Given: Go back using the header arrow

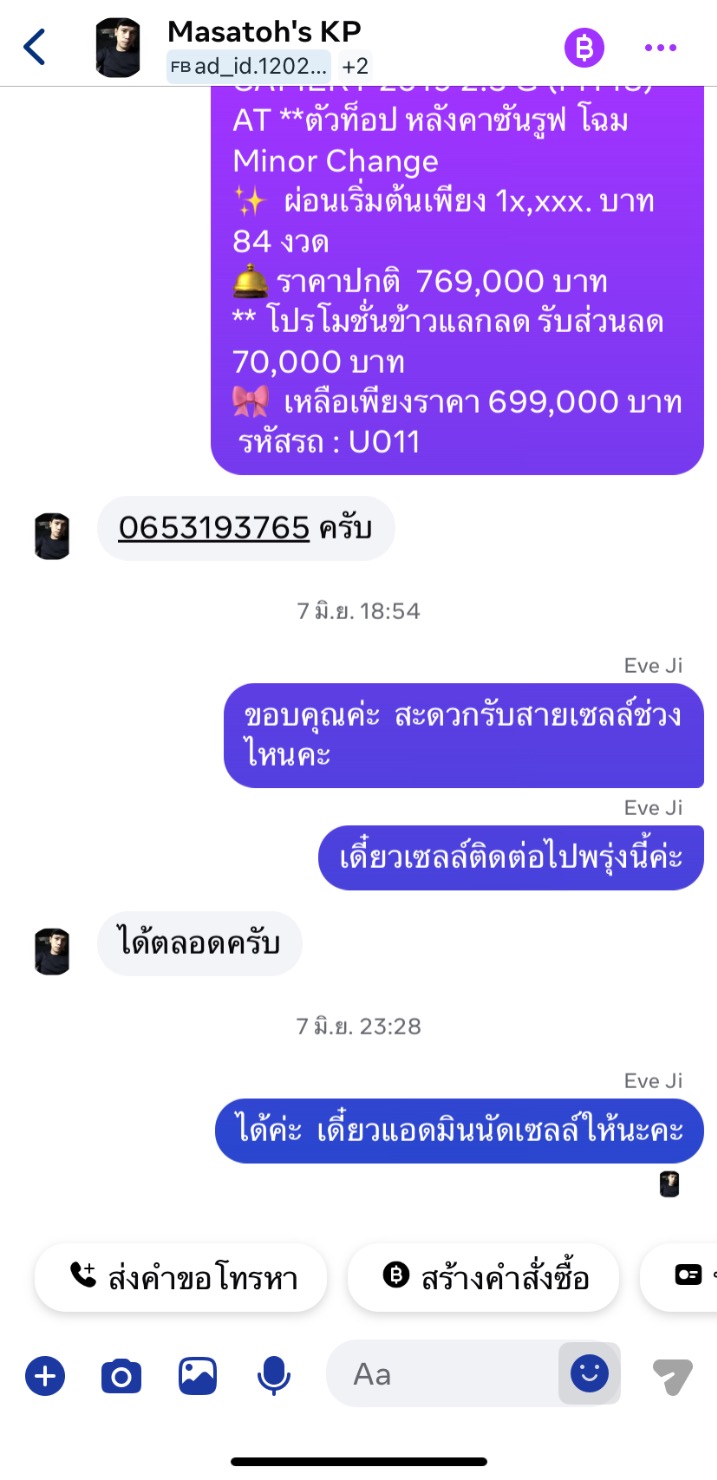Looking at the screenshot, I should tap(35, 47).
